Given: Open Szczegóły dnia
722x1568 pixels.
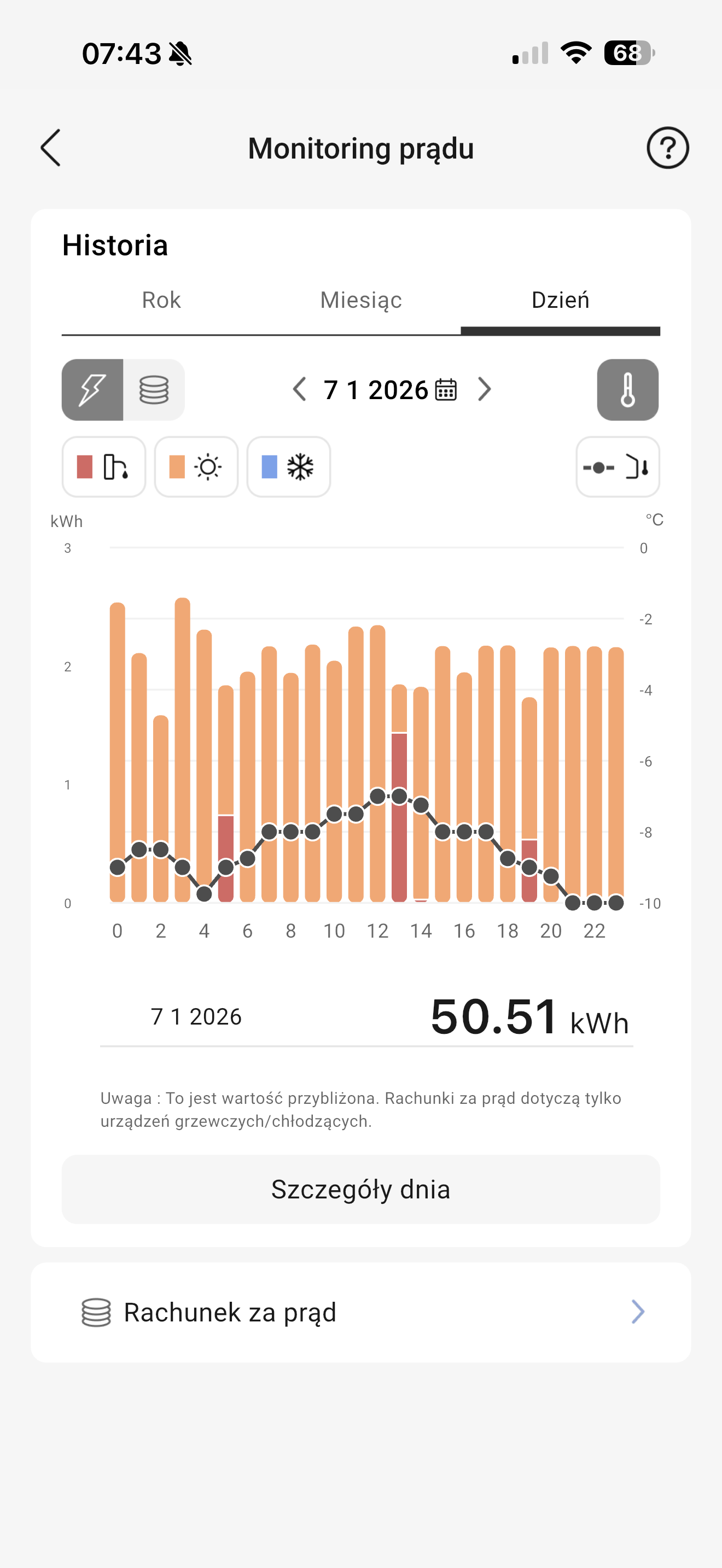Looking at the screenshot, I should click(x=361, y=1189).
